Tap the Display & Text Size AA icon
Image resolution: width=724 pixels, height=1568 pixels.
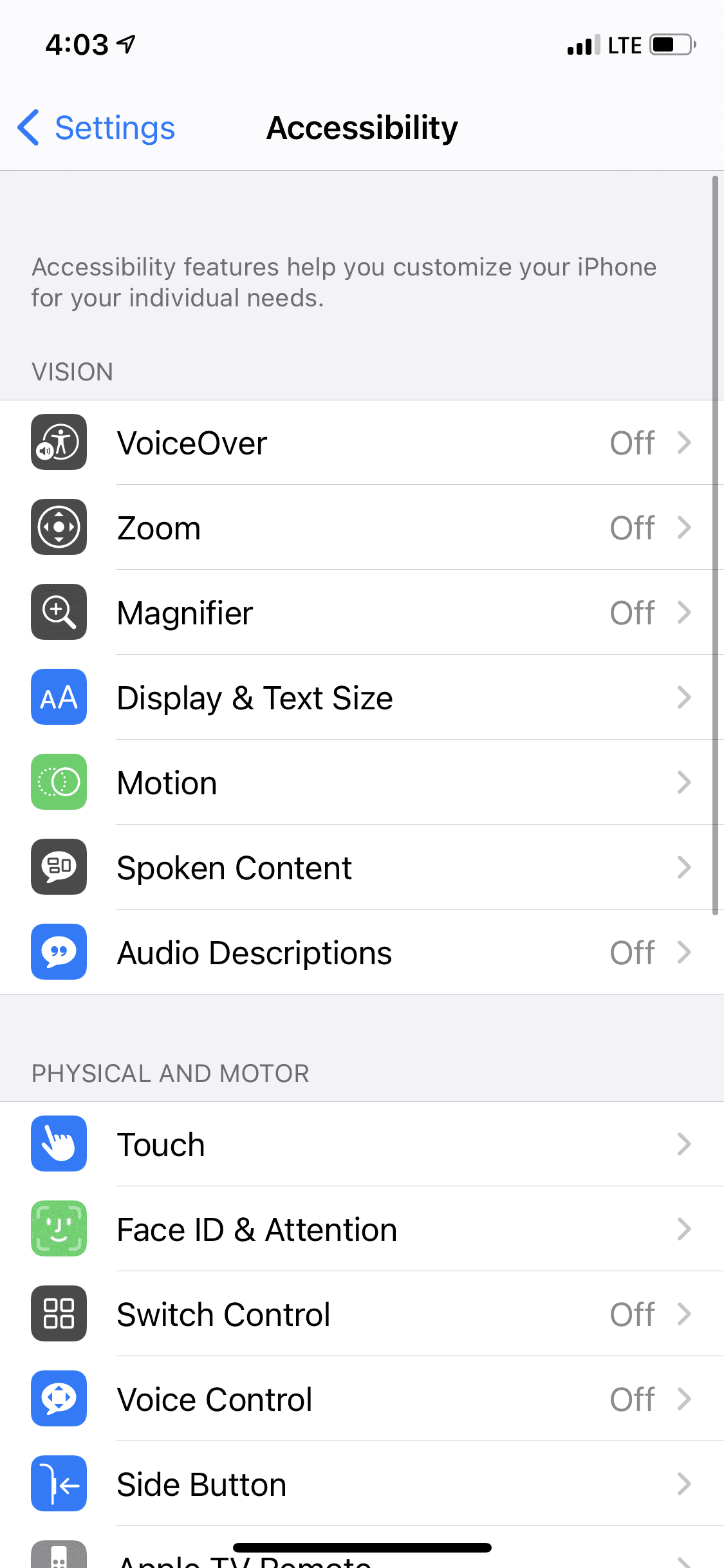pyautogui.click(x=58, y=697)
